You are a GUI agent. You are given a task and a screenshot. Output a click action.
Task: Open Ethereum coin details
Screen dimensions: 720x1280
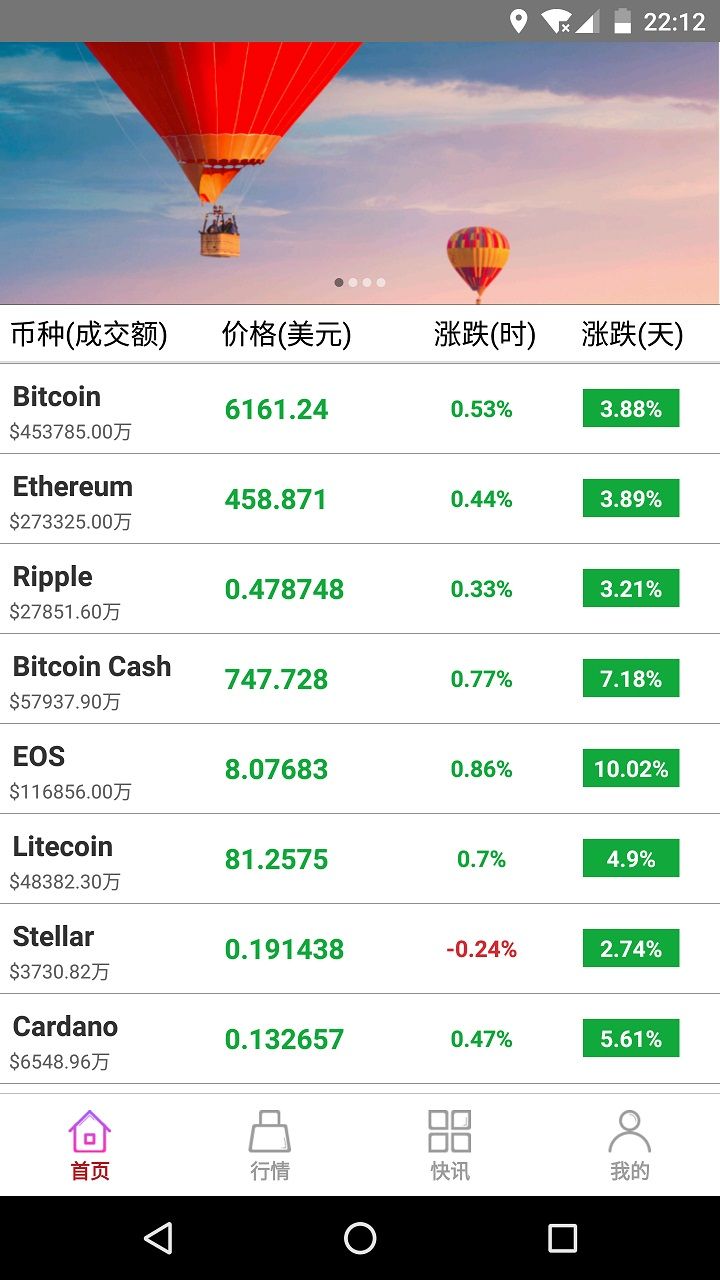360,499
